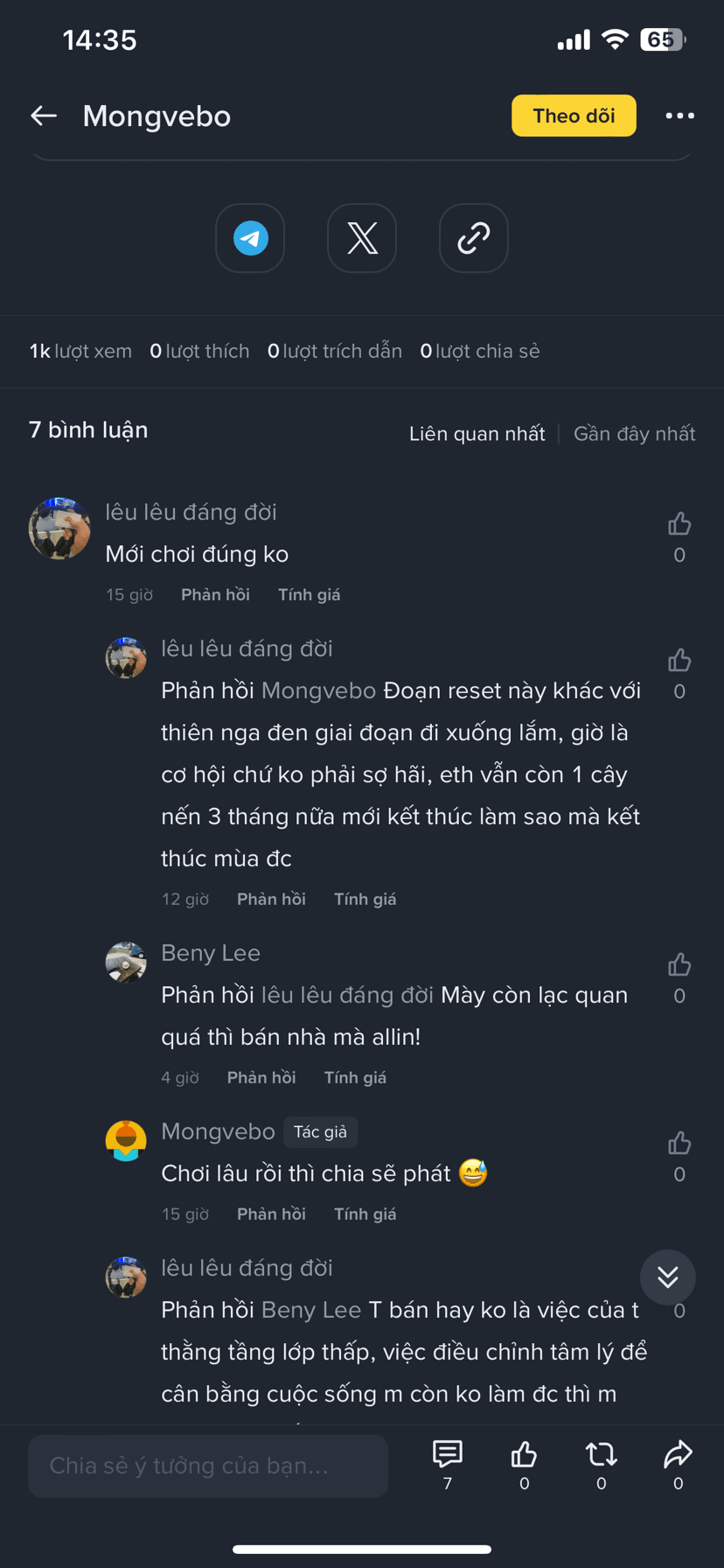Copy the post link
The height and width of the screenshot is (1568, 724).
(x=473, y=238)
